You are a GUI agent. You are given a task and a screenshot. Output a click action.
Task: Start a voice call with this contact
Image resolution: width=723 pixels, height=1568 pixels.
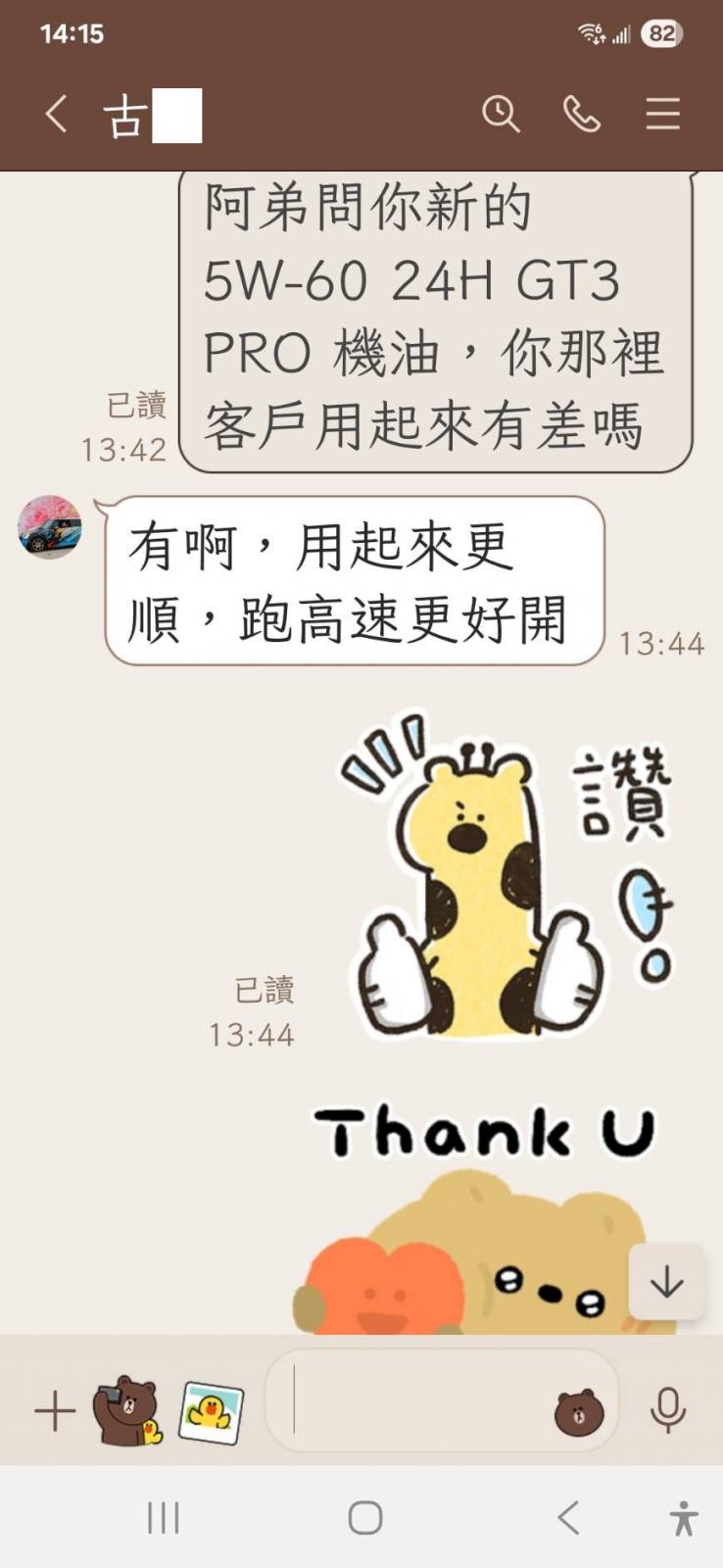(x=582, y=115)
